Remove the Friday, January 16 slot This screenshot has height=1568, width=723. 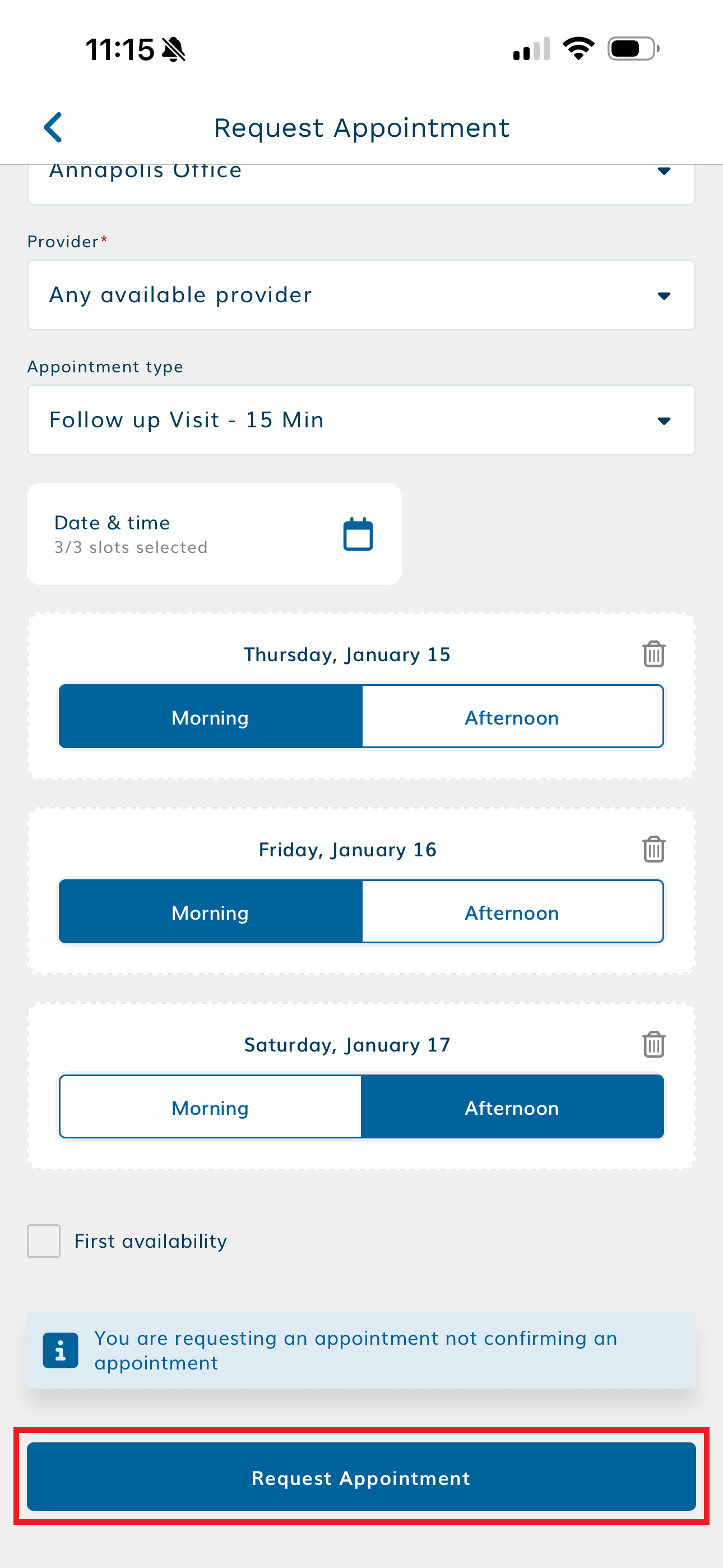654,849
